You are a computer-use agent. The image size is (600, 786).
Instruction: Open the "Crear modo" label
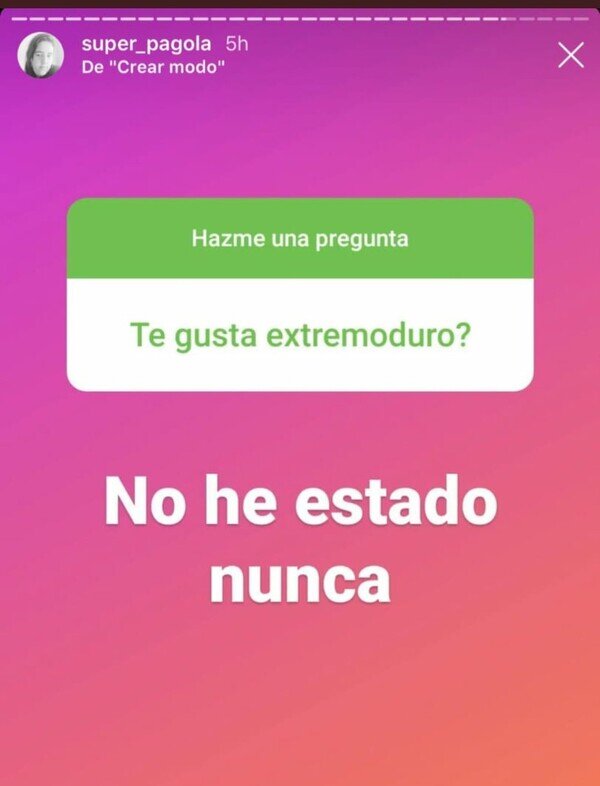(x=153, y=67)
